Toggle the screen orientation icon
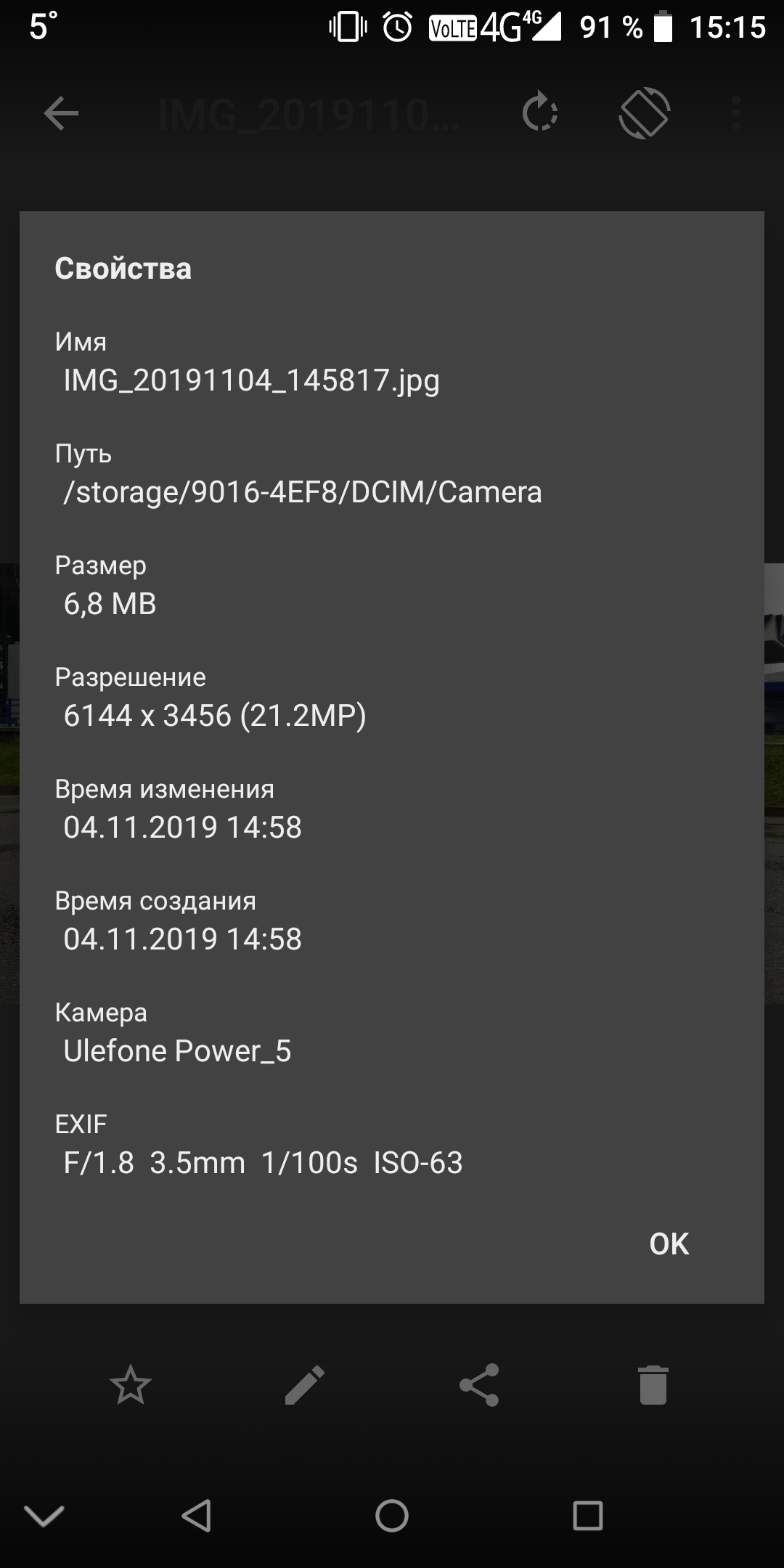This screenshot has width=784, height=1568. coord(644,113)
